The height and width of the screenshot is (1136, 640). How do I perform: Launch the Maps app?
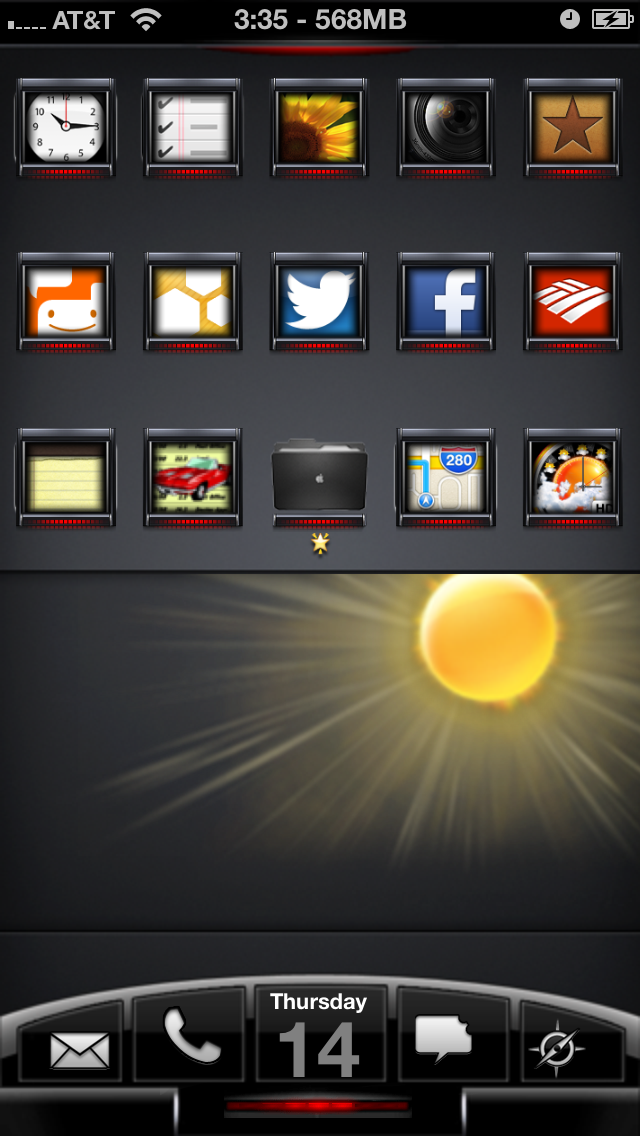pyautogui.click(x=445, y=477)
